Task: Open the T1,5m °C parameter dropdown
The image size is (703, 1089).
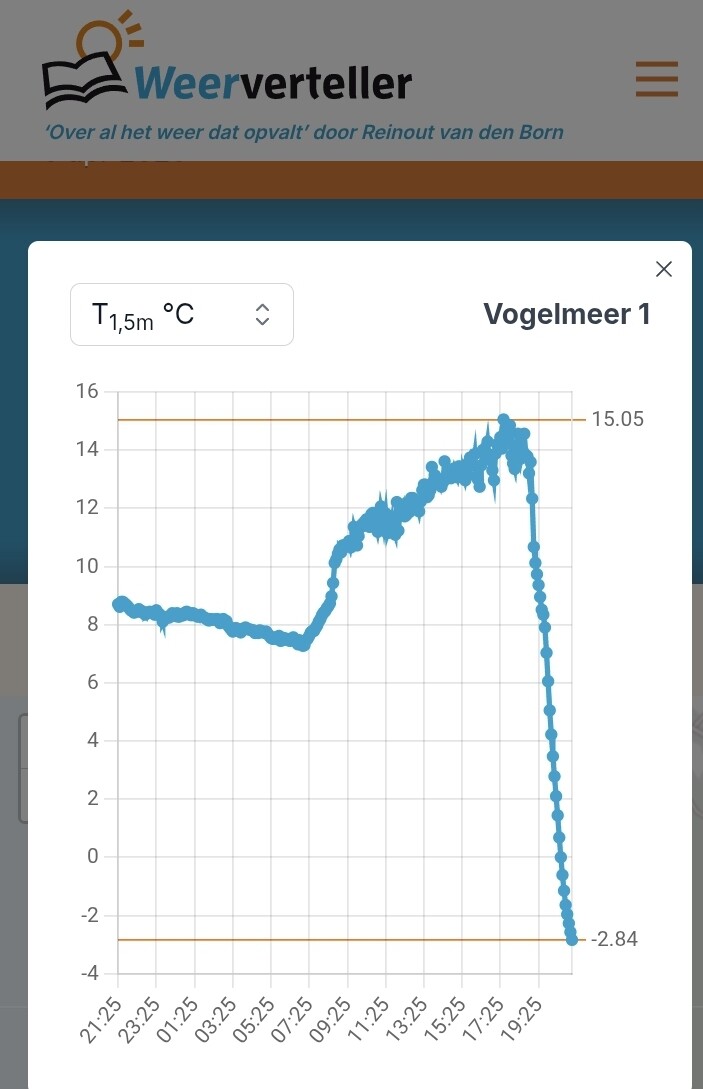Action: [x=182, y=315]
